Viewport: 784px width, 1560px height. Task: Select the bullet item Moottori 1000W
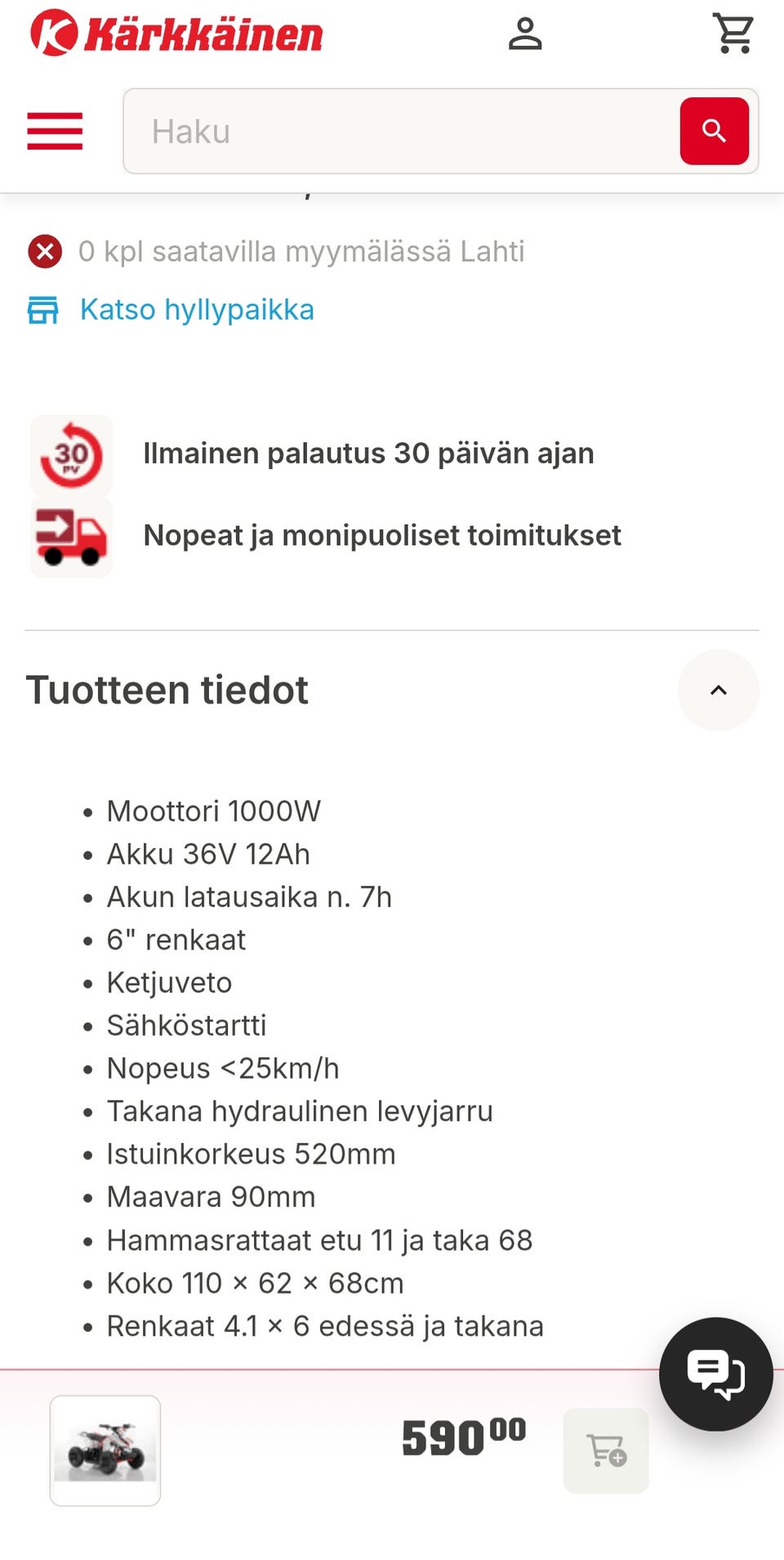[213, 811]
